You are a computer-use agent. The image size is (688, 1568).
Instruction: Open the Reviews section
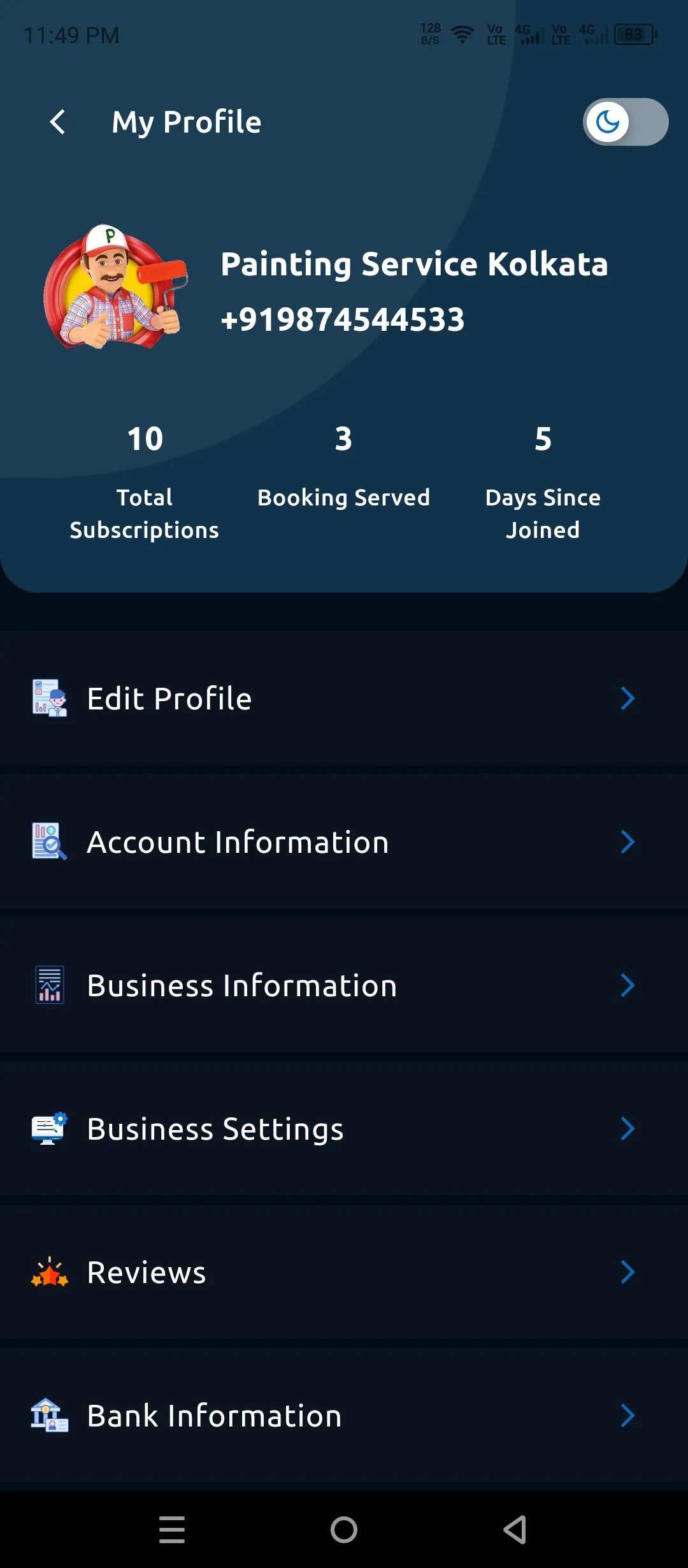pyautogui.click(x=146, y=1273)
